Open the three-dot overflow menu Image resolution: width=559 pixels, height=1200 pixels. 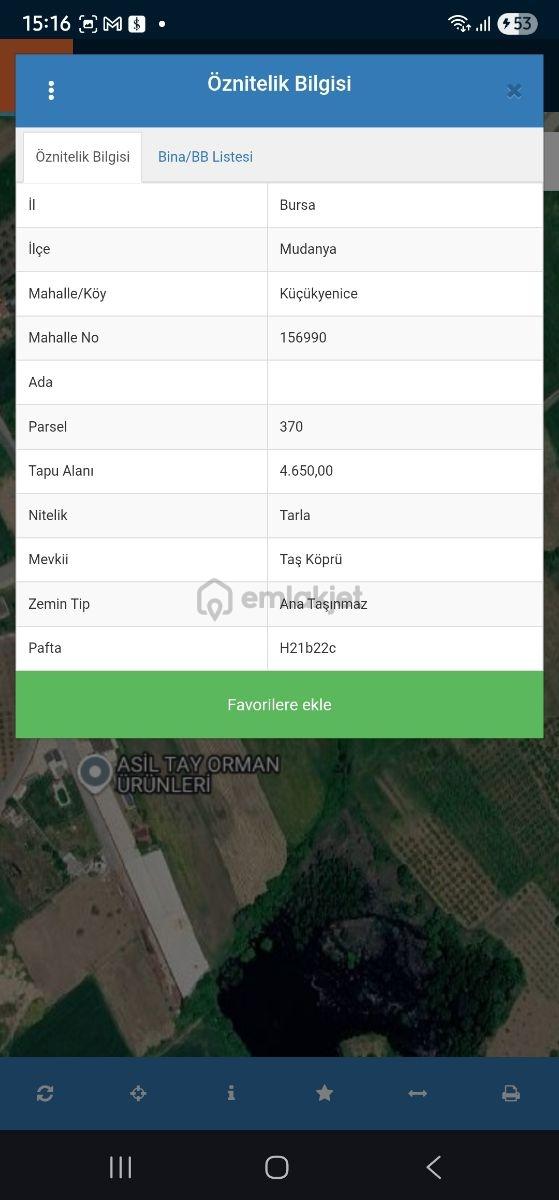pos(51,90)
